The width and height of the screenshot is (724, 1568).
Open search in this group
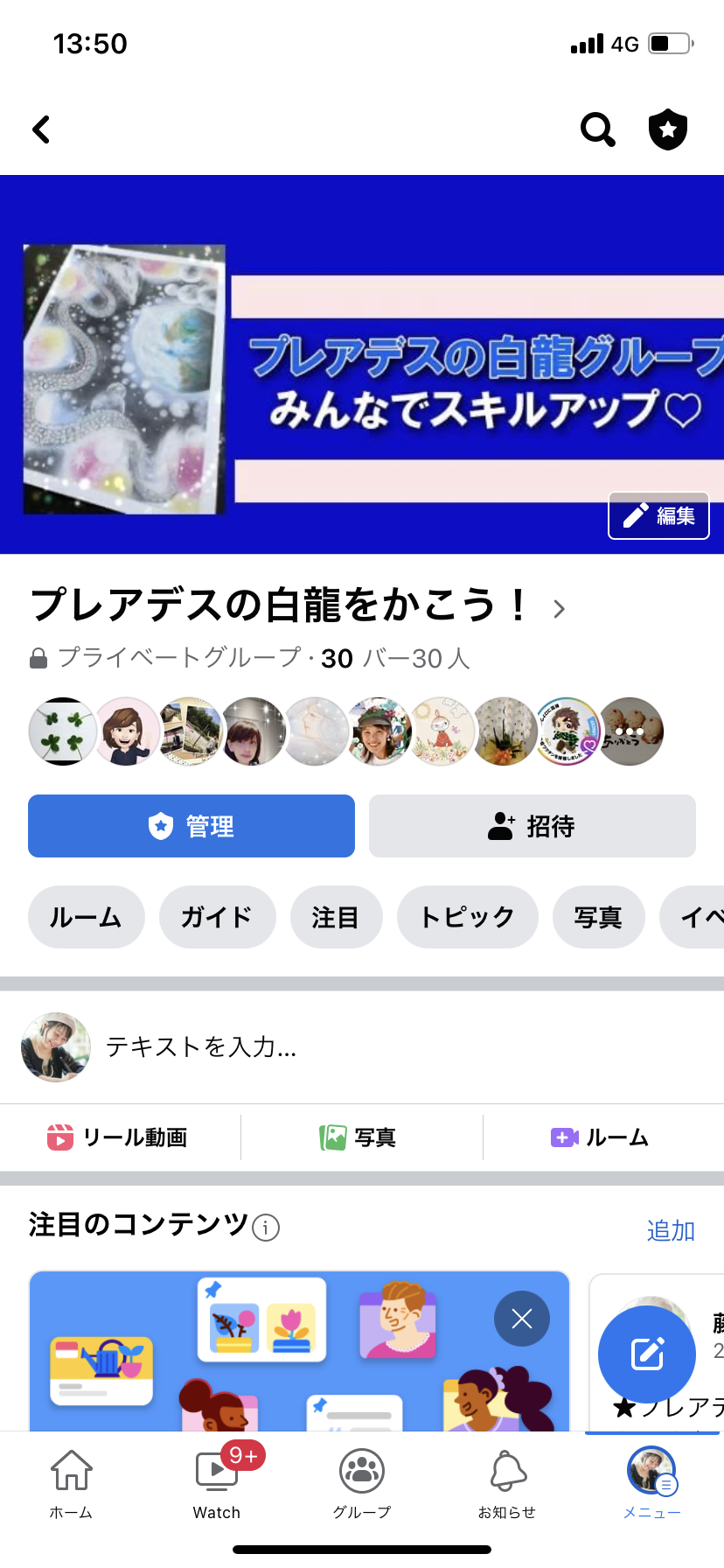[x=598, y=129]
